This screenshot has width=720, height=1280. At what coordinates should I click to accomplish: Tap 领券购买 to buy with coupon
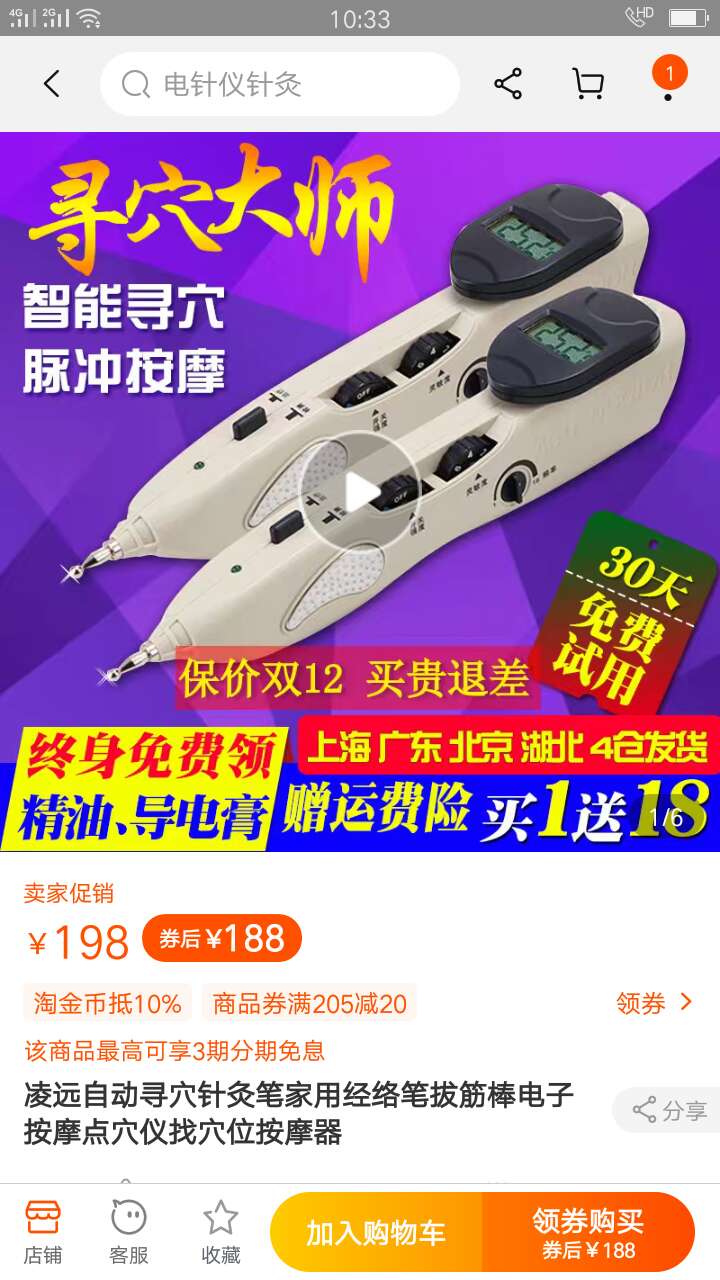pos(588,1233)
